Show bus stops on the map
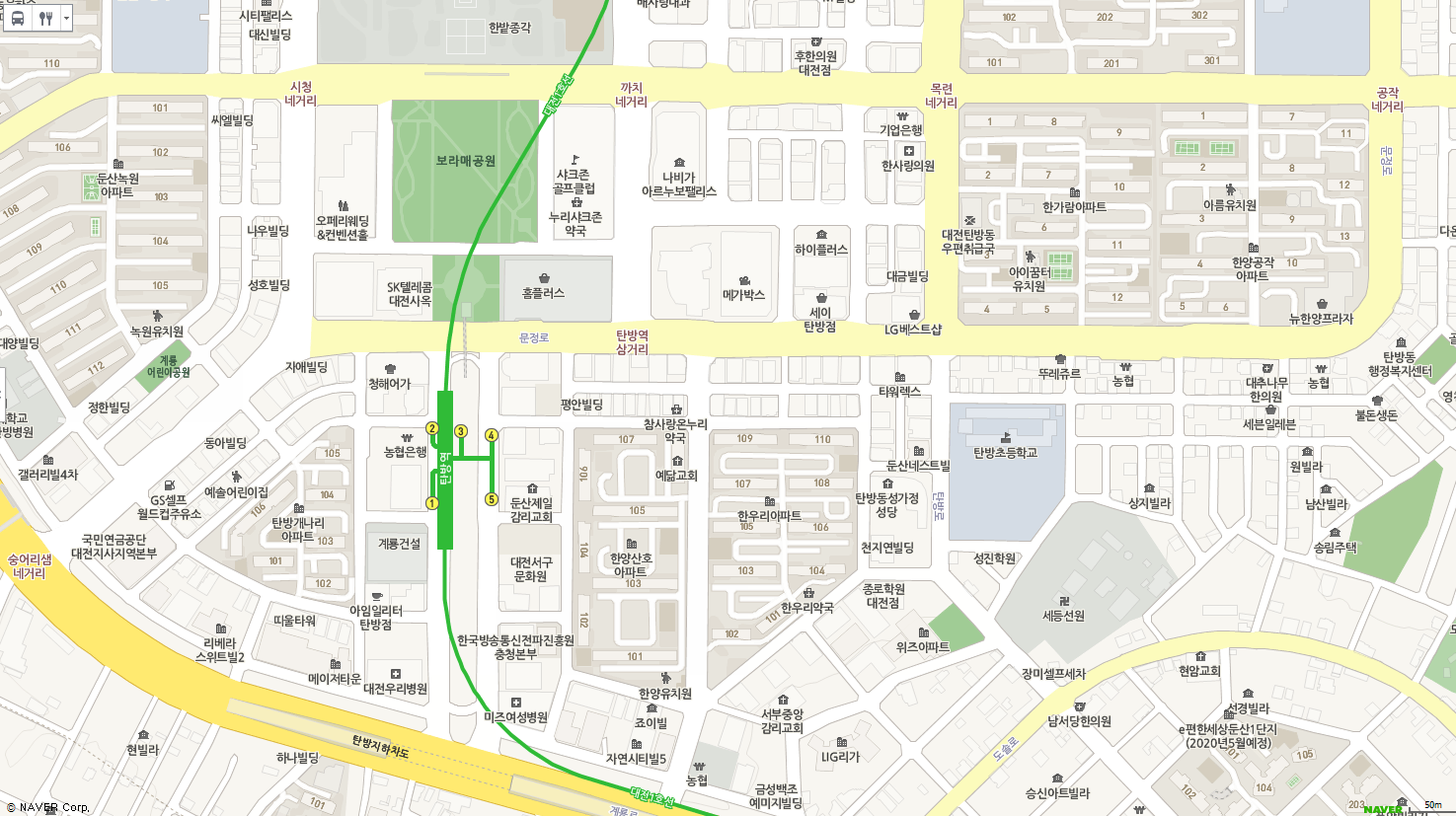 [18, 18]
